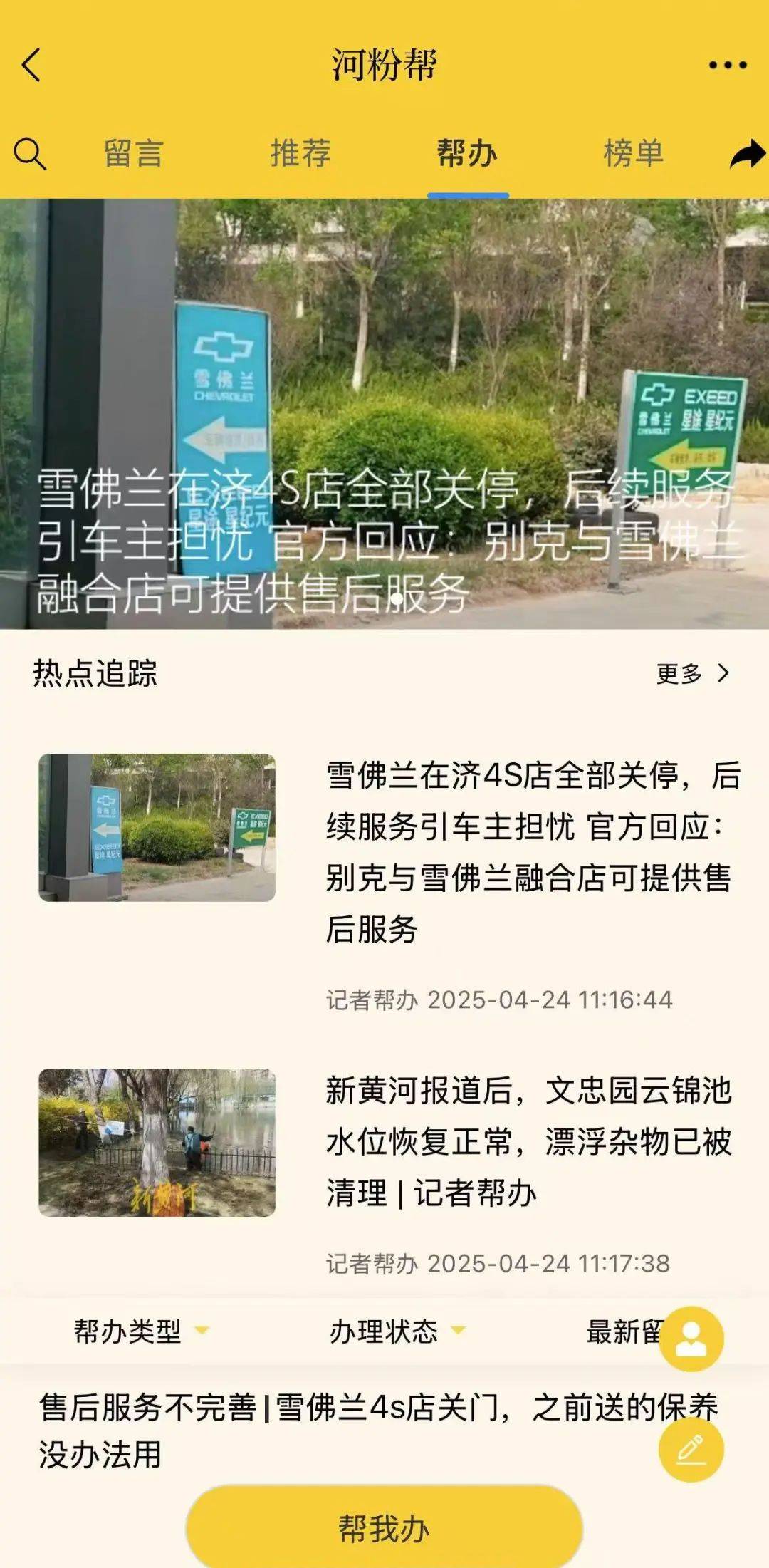Select the 帮办 tab
Viewport: 769px width, 1568px height.
point(467,154)
